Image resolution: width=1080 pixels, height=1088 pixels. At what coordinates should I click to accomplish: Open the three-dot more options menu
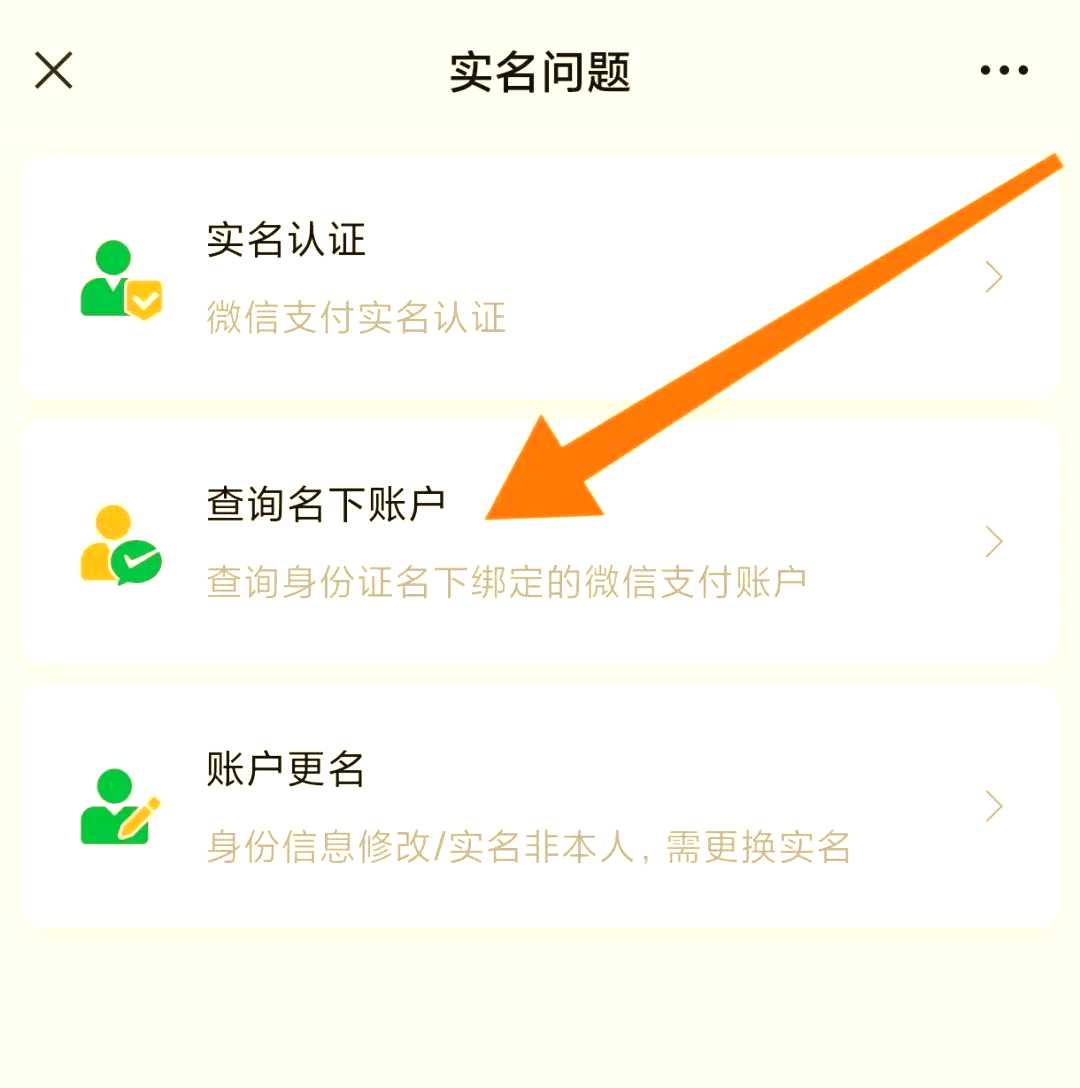tap(1003, 68)
